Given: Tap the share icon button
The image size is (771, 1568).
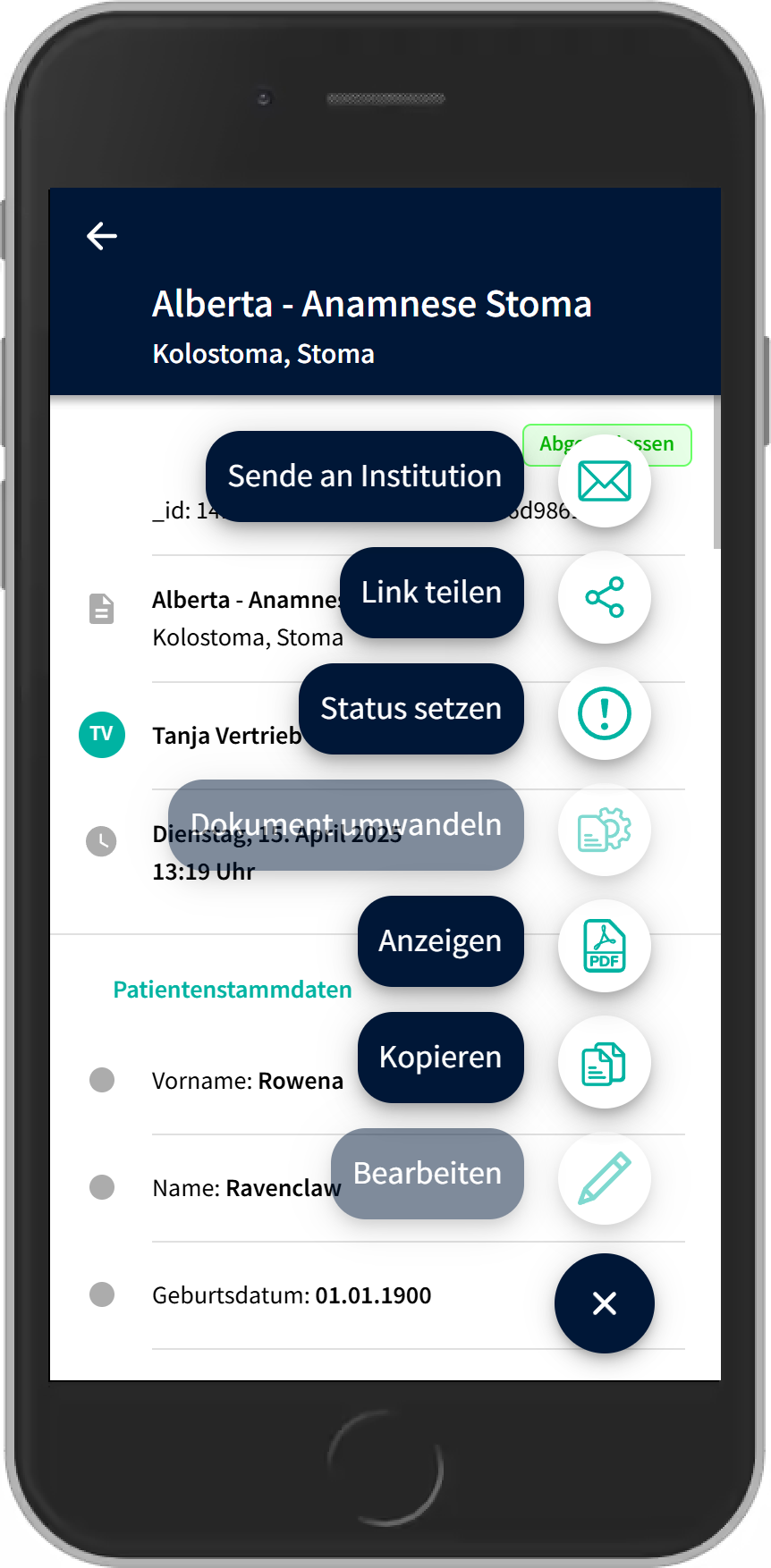Looking at the screenshot, I should pos(605,597).
